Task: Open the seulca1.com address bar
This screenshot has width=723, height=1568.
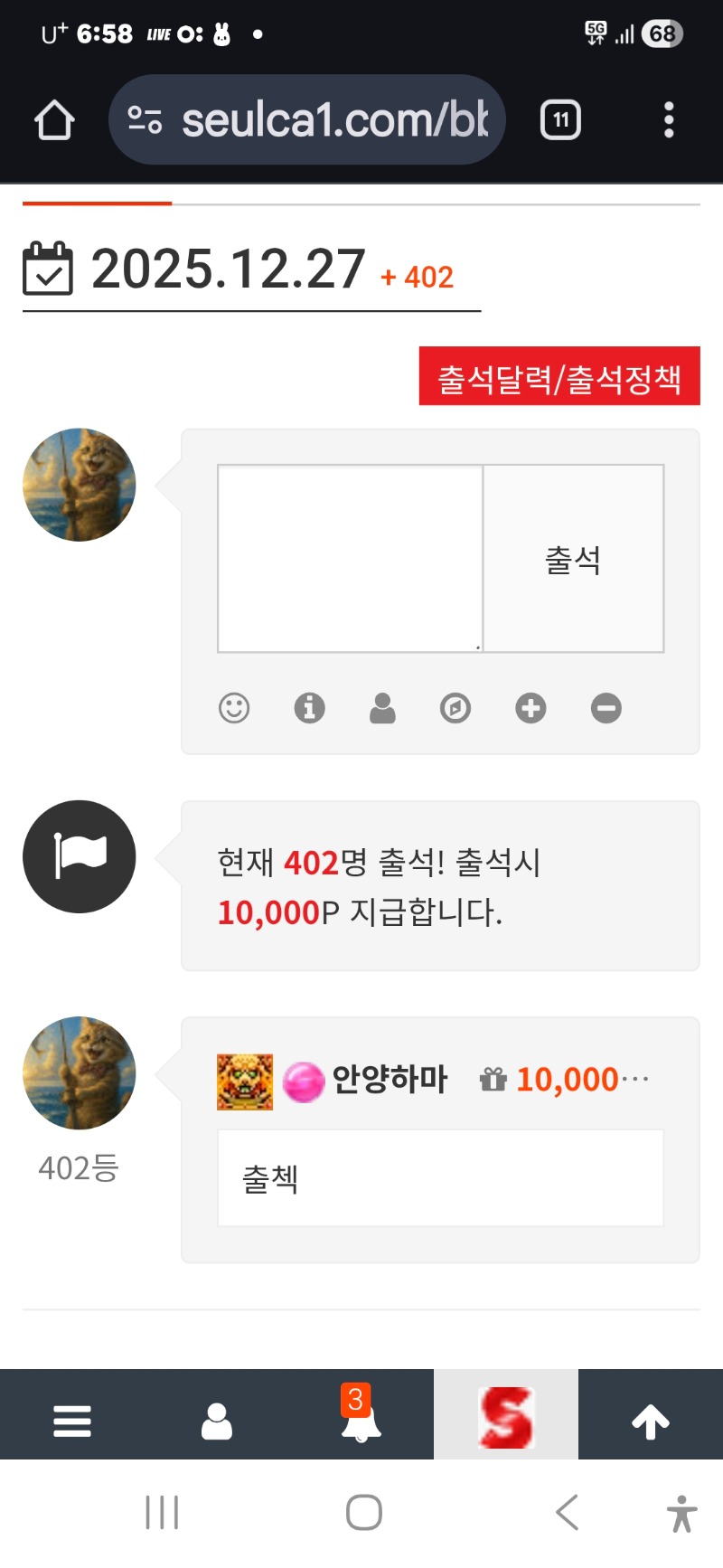Action: (x=307, y=120)
